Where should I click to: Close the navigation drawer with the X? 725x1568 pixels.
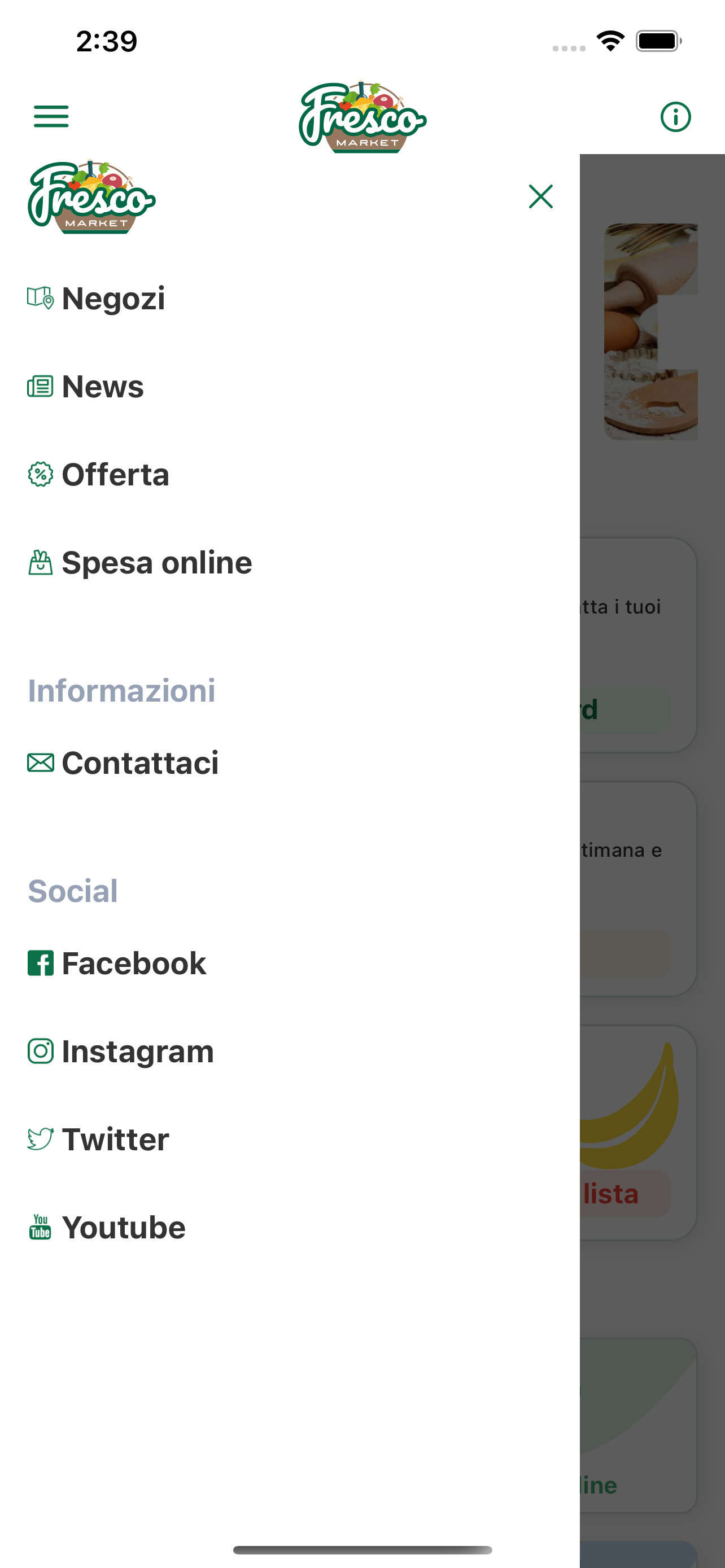[540, 196]
